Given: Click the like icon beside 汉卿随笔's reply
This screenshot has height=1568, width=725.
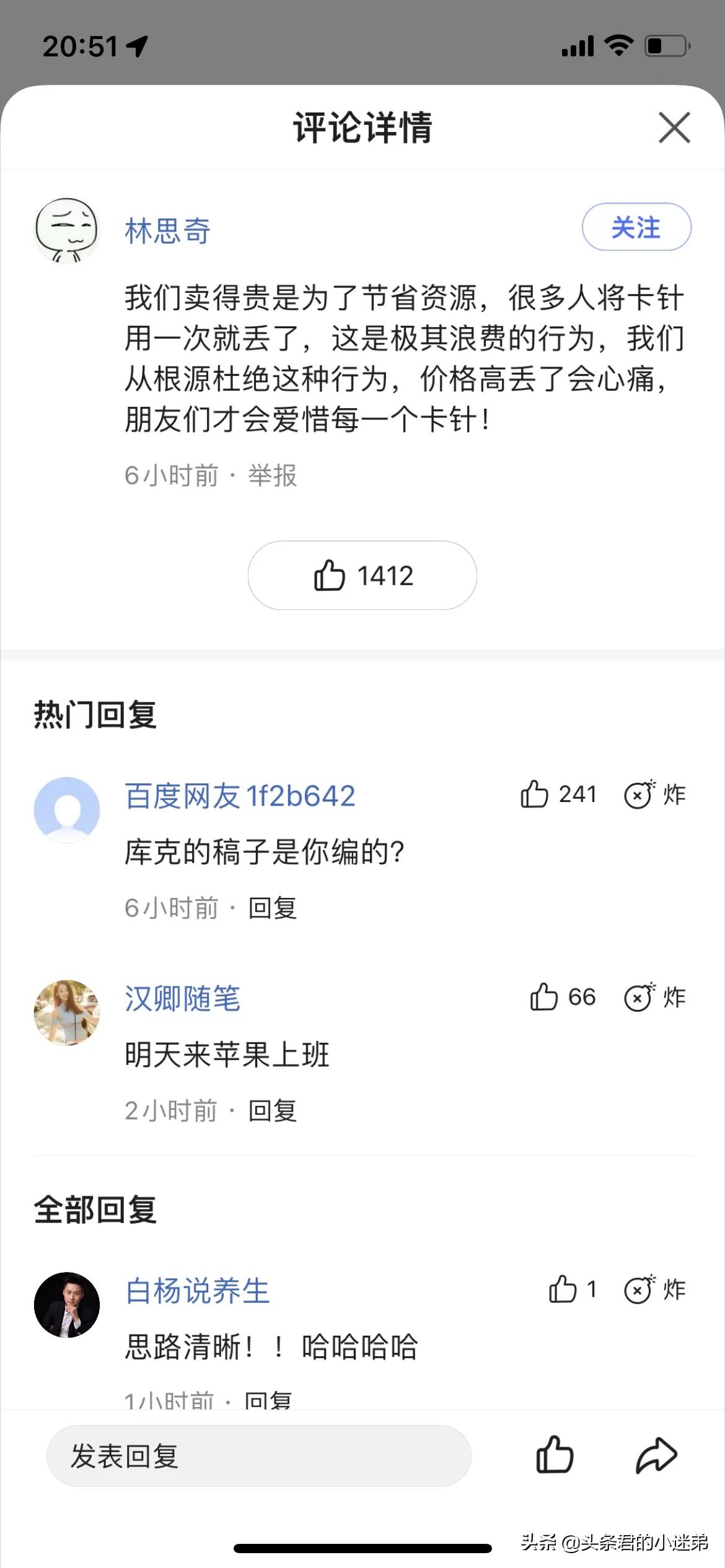Looking at the screenshot, I should pyautogui.click(x=545, y=997).
